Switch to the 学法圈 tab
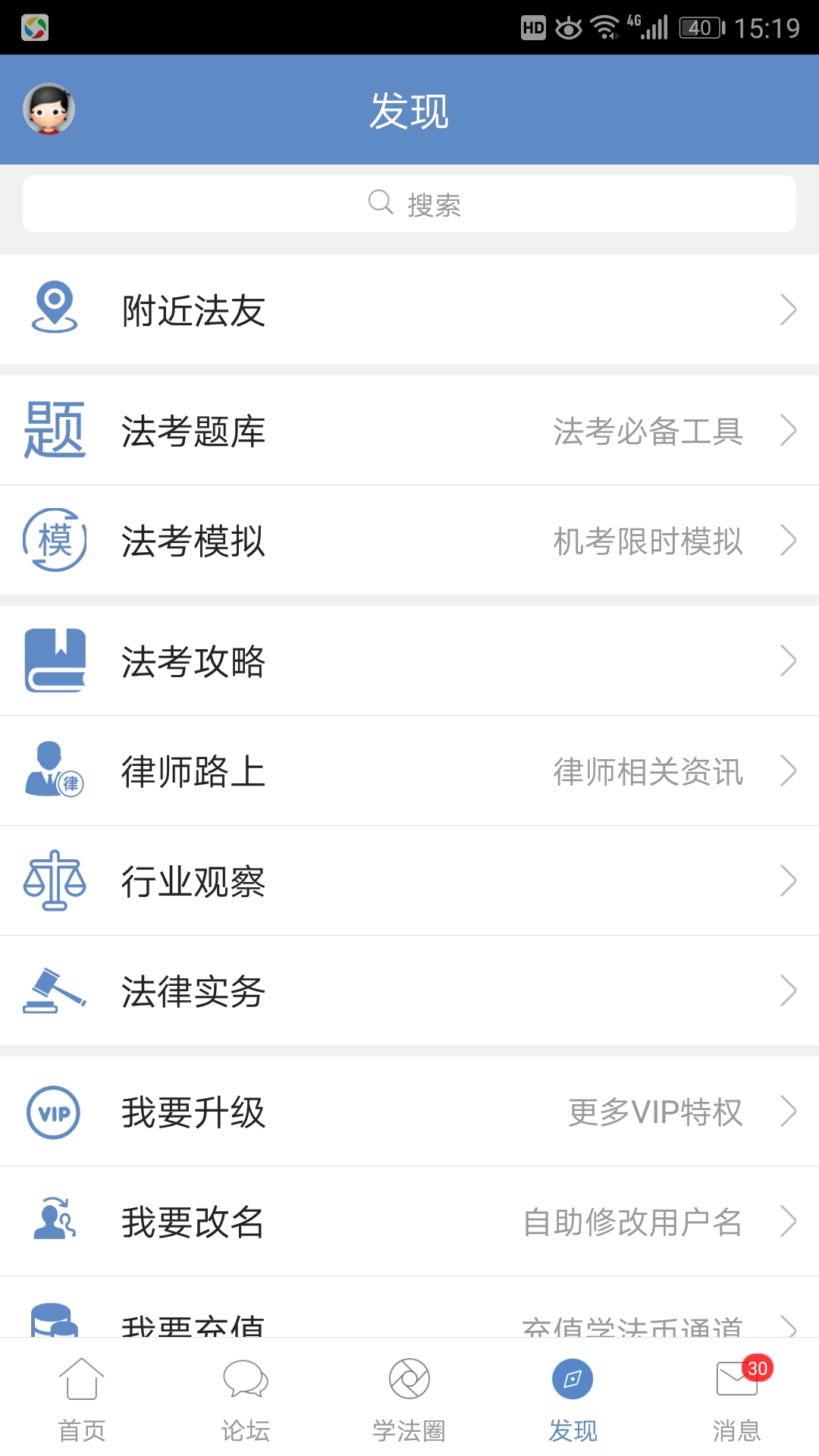 pos(409,1403)
